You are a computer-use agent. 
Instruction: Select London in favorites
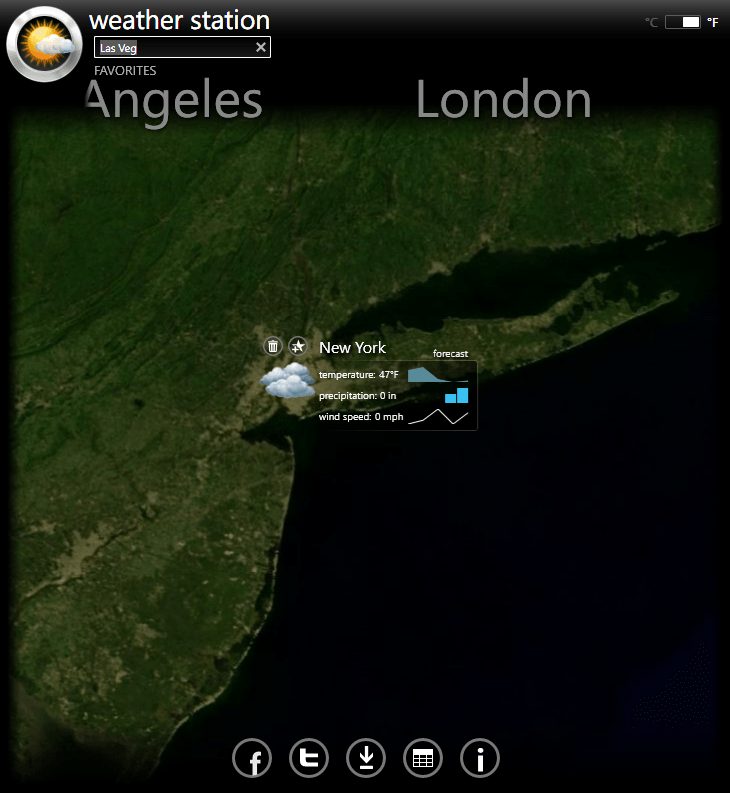pos(503,101)
